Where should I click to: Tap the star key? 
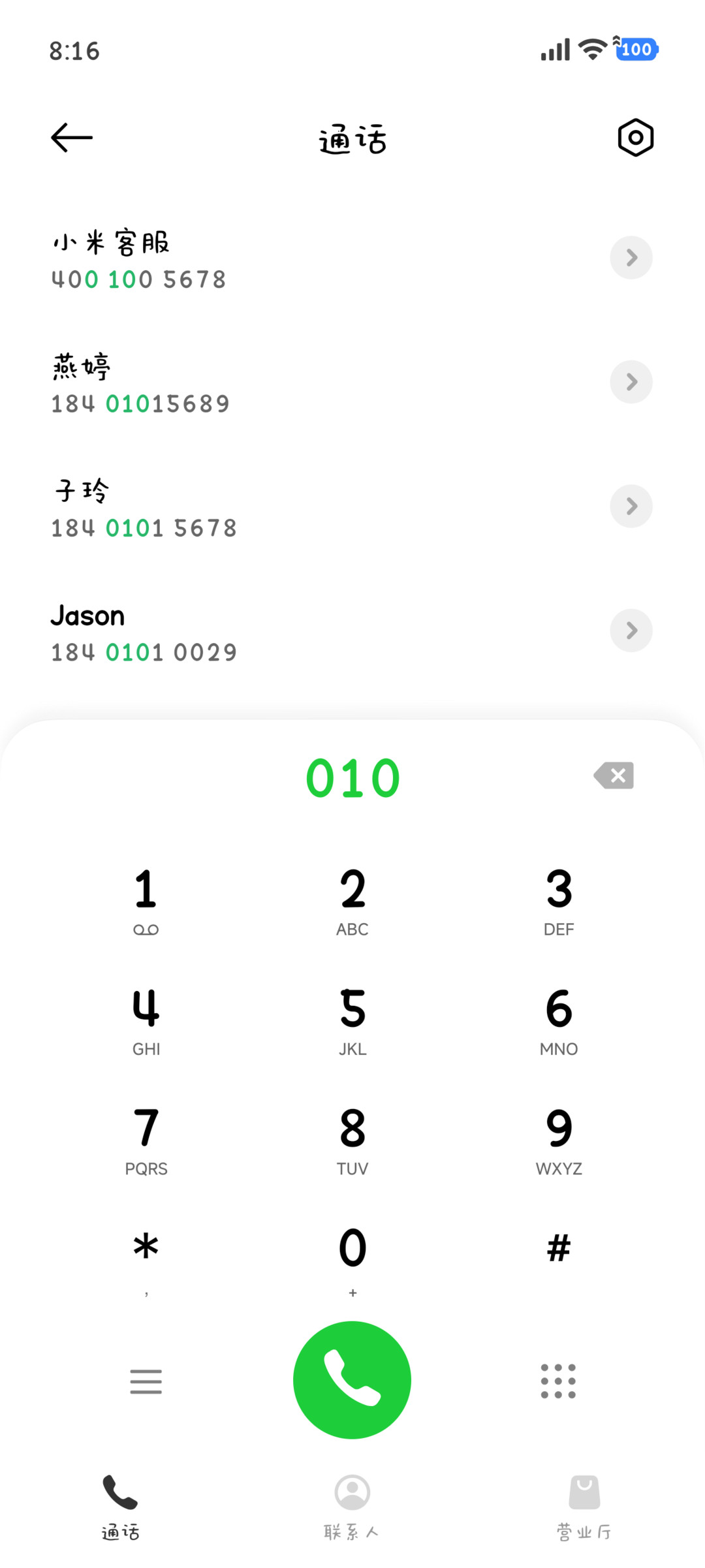point(146,1261)
